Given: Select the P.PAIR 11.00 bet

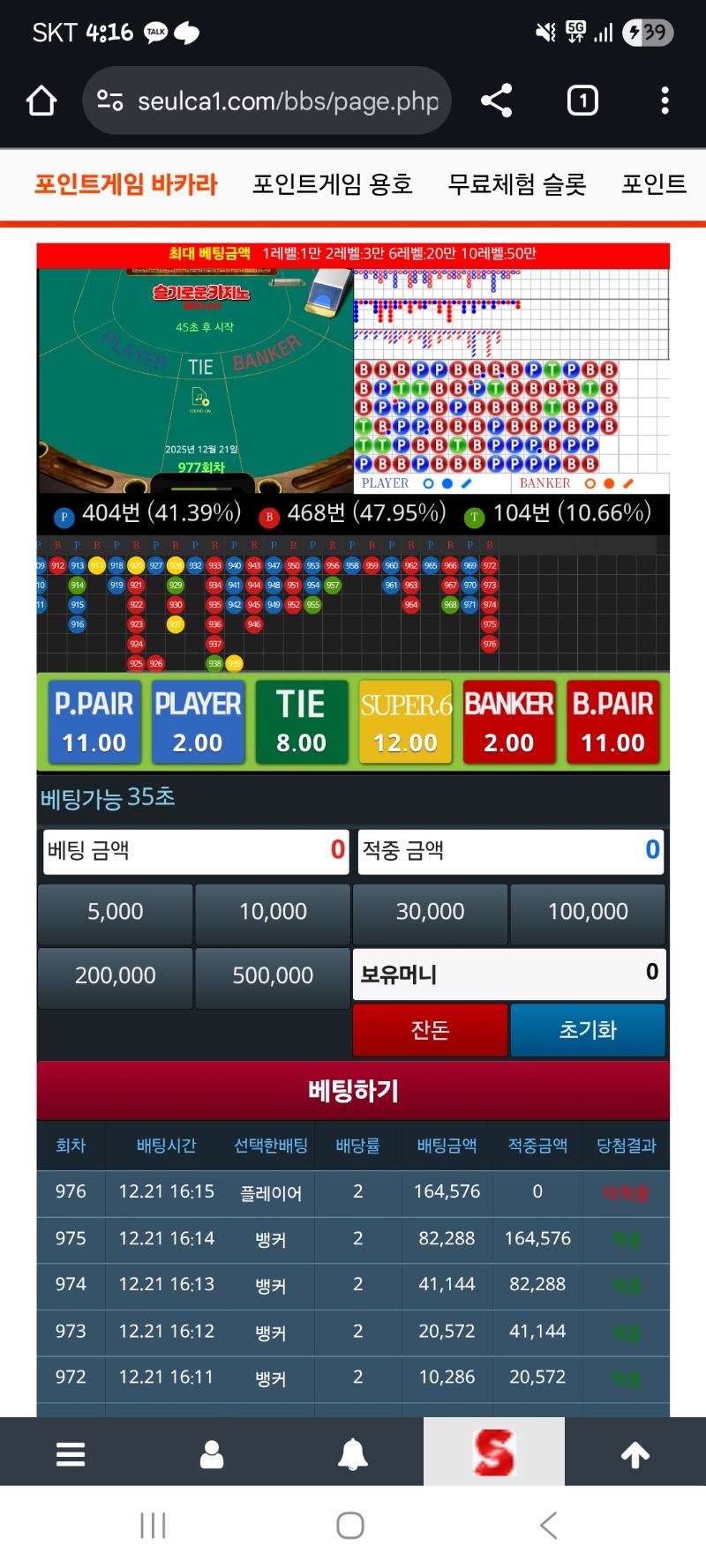Looking at the screenshot, I should coord(94,721).
